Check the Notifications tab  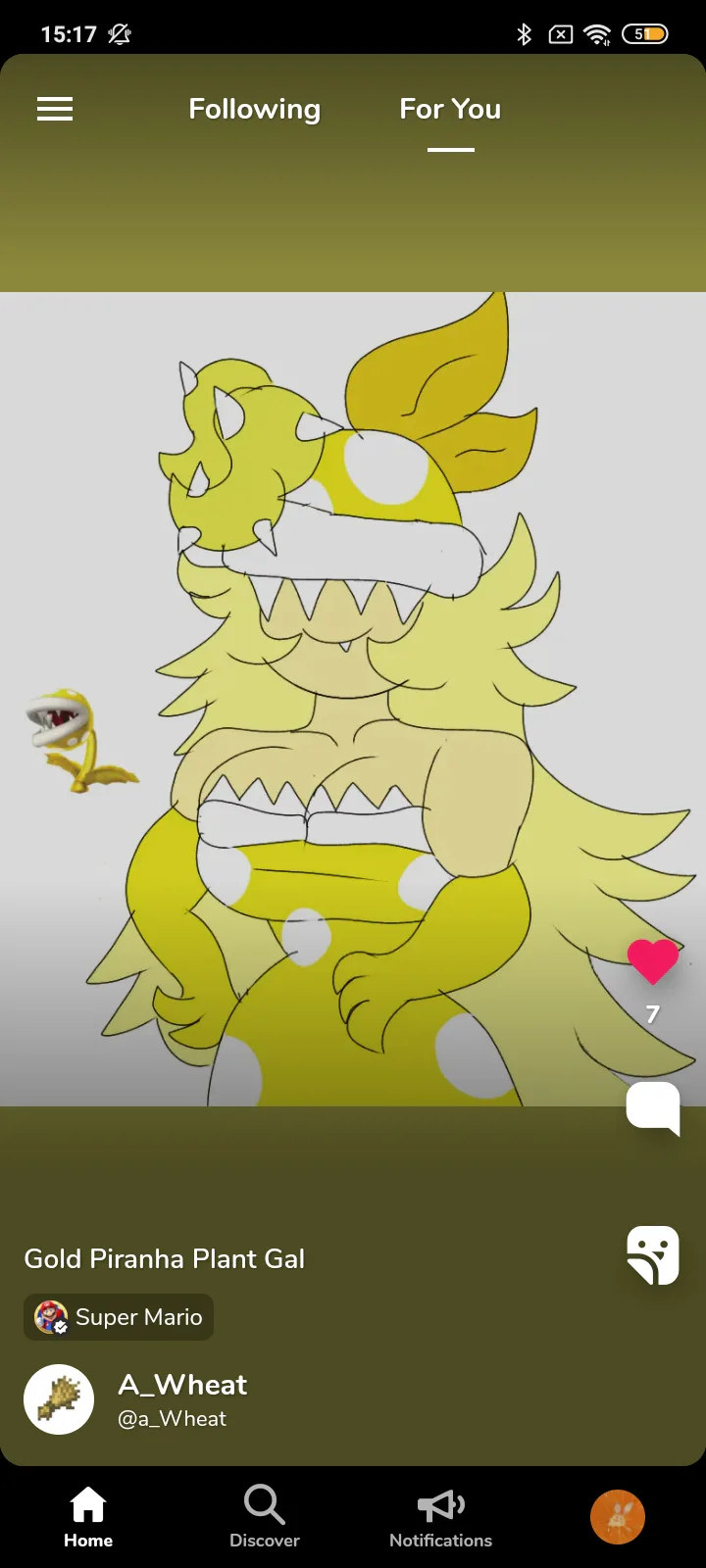point(441,1517)
